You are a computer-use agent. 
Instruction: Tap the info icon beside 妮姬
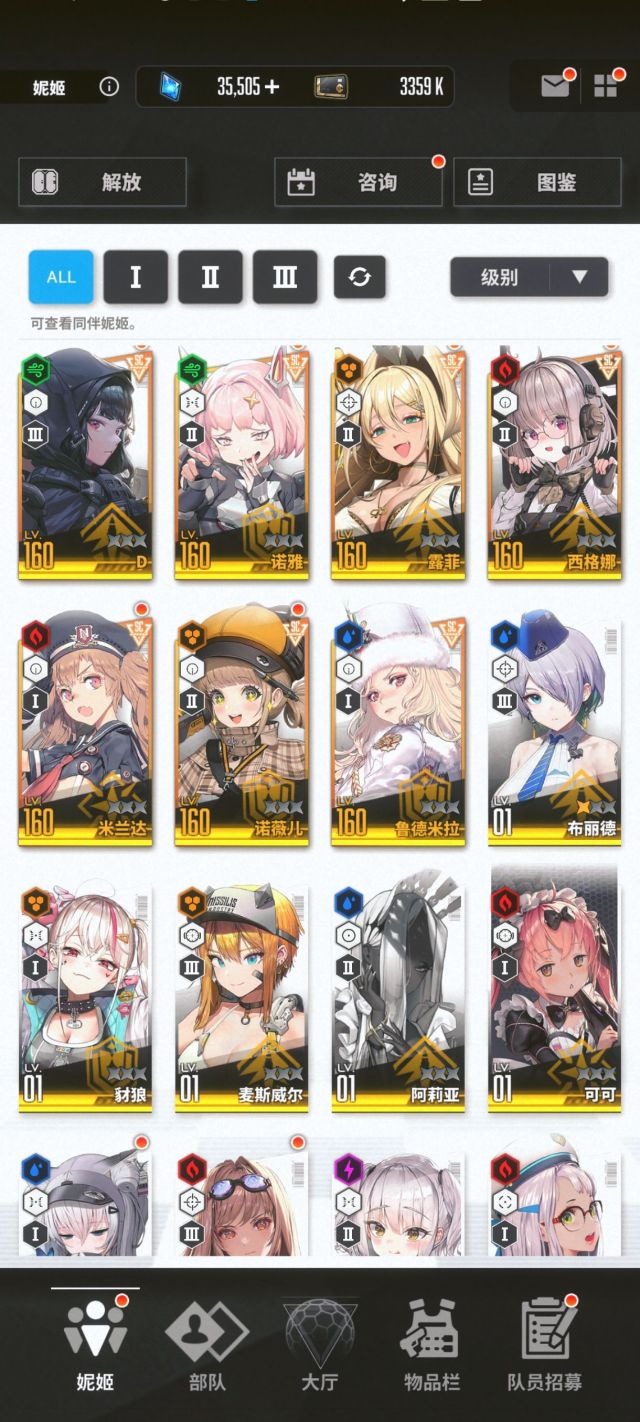tap(109, 87)
